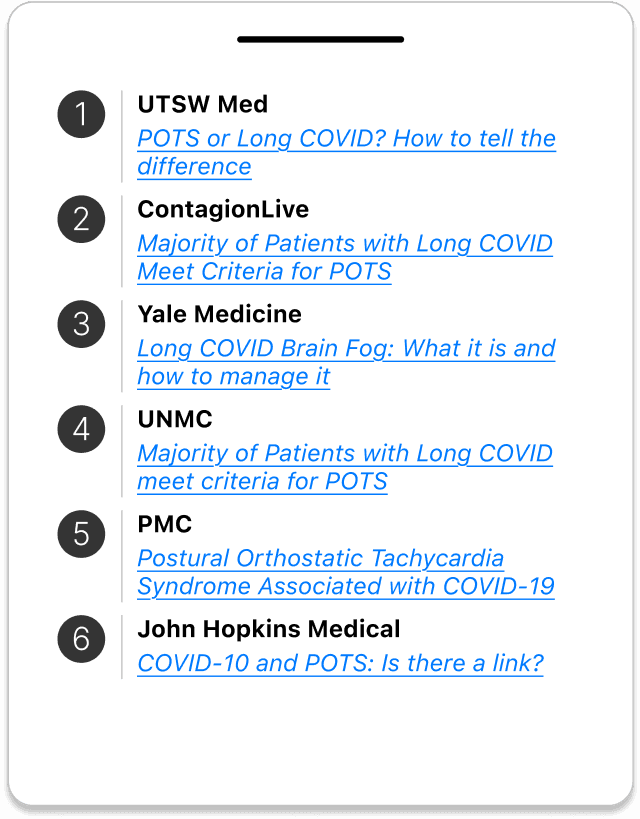Open John Hopkins Medical's COVID and POTS link
Screen dimensions: 640x819
(340, 663)
